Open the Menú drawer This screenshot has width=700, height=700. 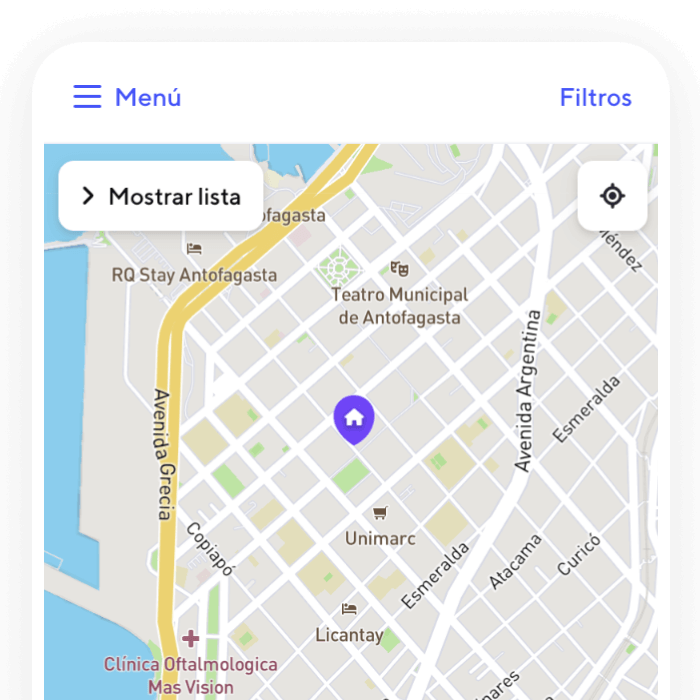click(x=126, y=97)
